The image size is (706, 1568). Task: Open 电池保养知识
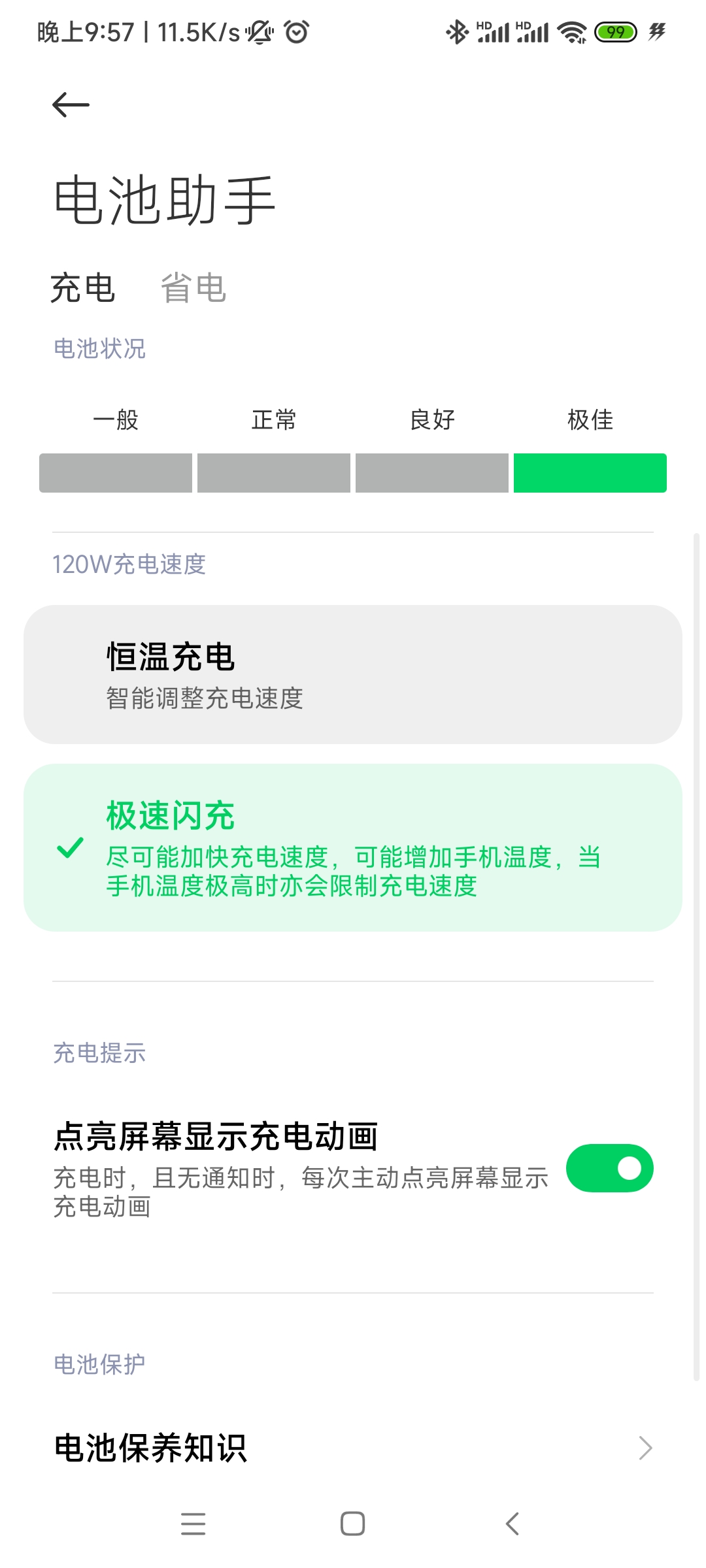click(x=353, y=1448)
